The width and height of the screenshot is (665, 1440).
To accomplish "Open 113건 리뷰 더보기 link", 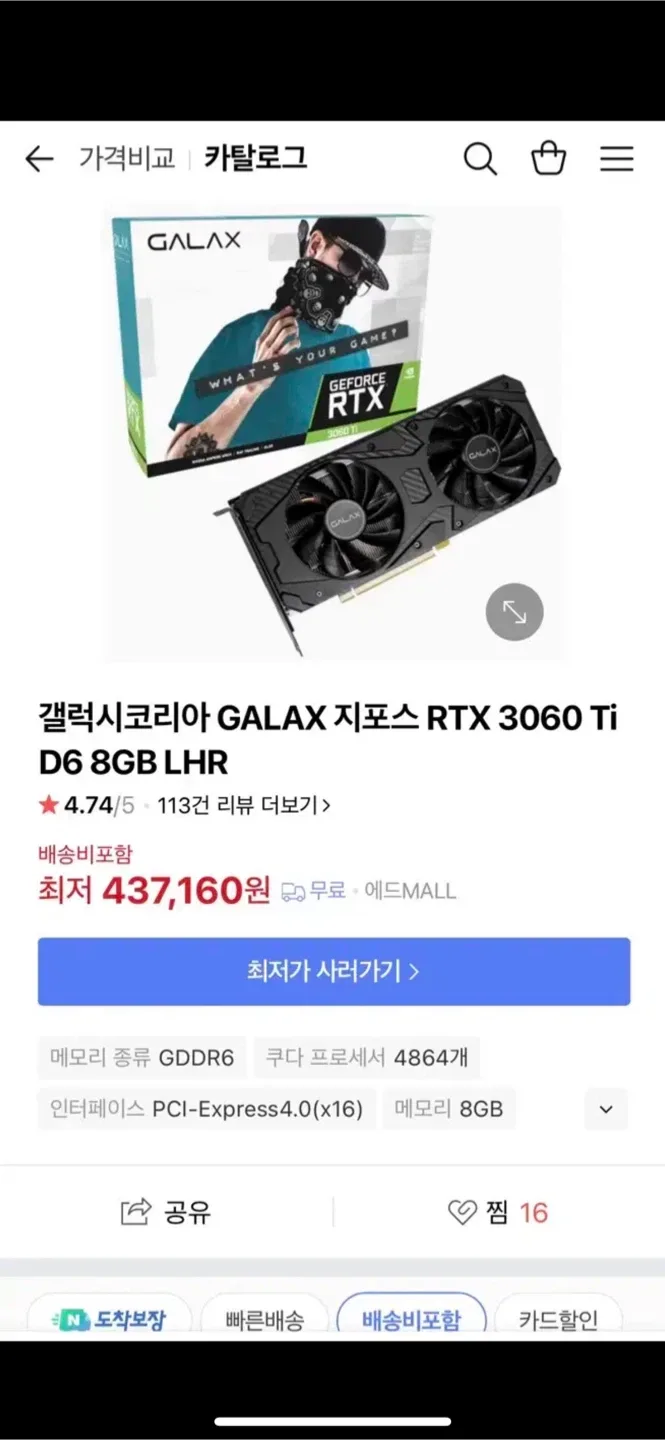I will tap(243, 805).
